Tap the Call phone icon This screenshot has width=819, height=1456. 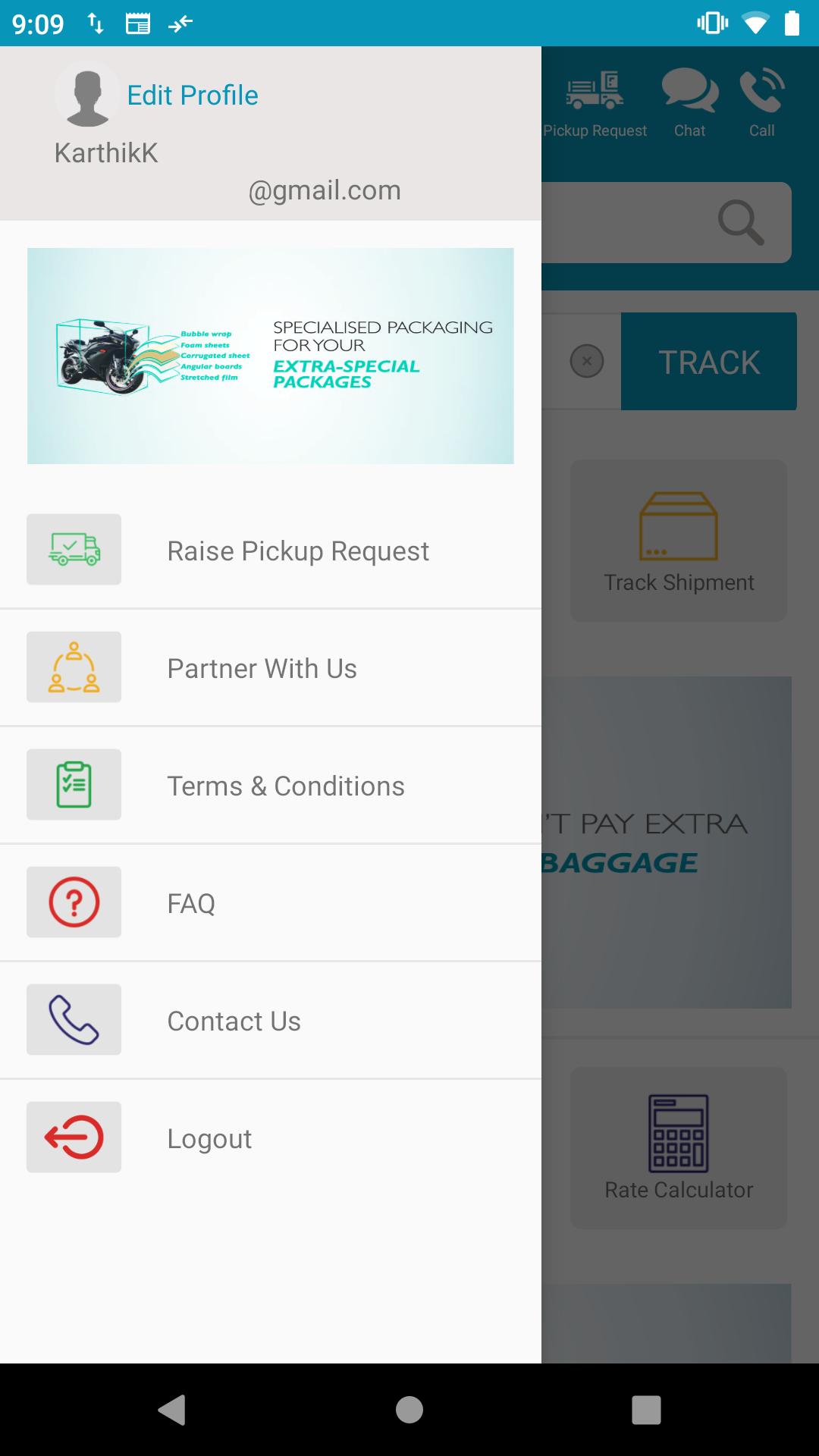(x=761, y=93)
